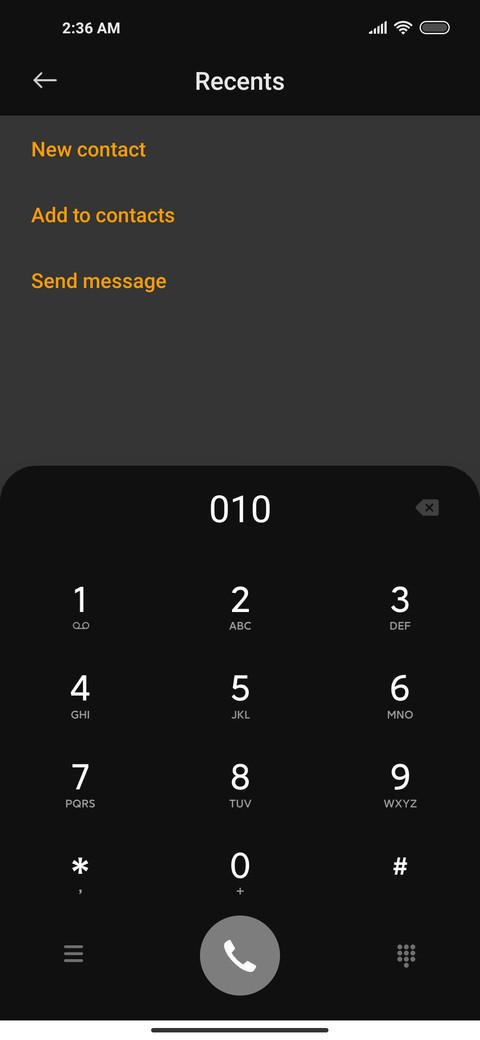The width and height of the screenshot is (480, 1040).
Task: Dial digit 1 on keypad
Action: 80,608
